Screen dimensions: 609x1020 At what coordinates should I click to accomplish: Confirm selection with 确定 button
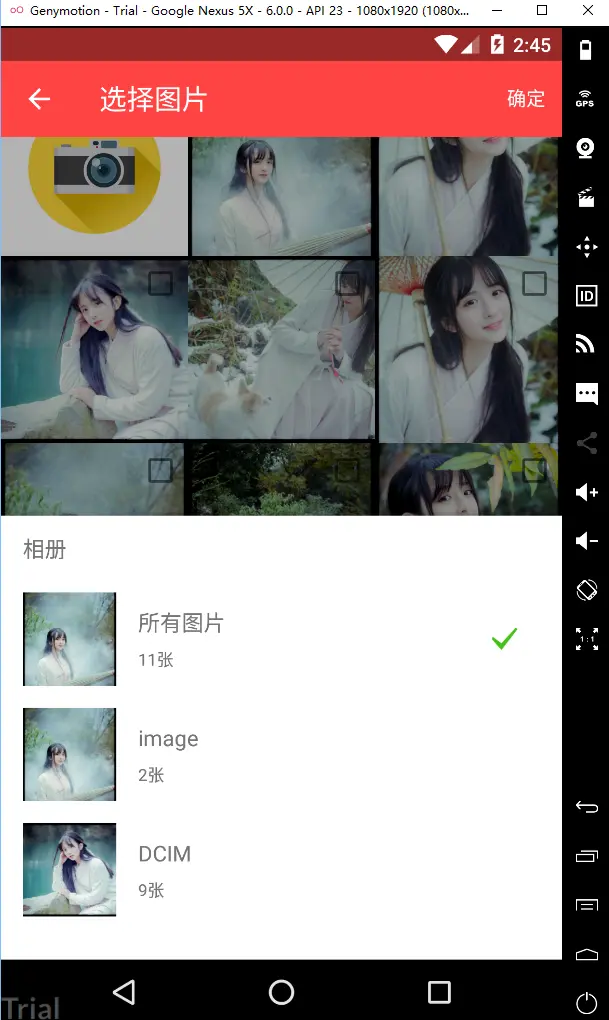click(525, 99)
